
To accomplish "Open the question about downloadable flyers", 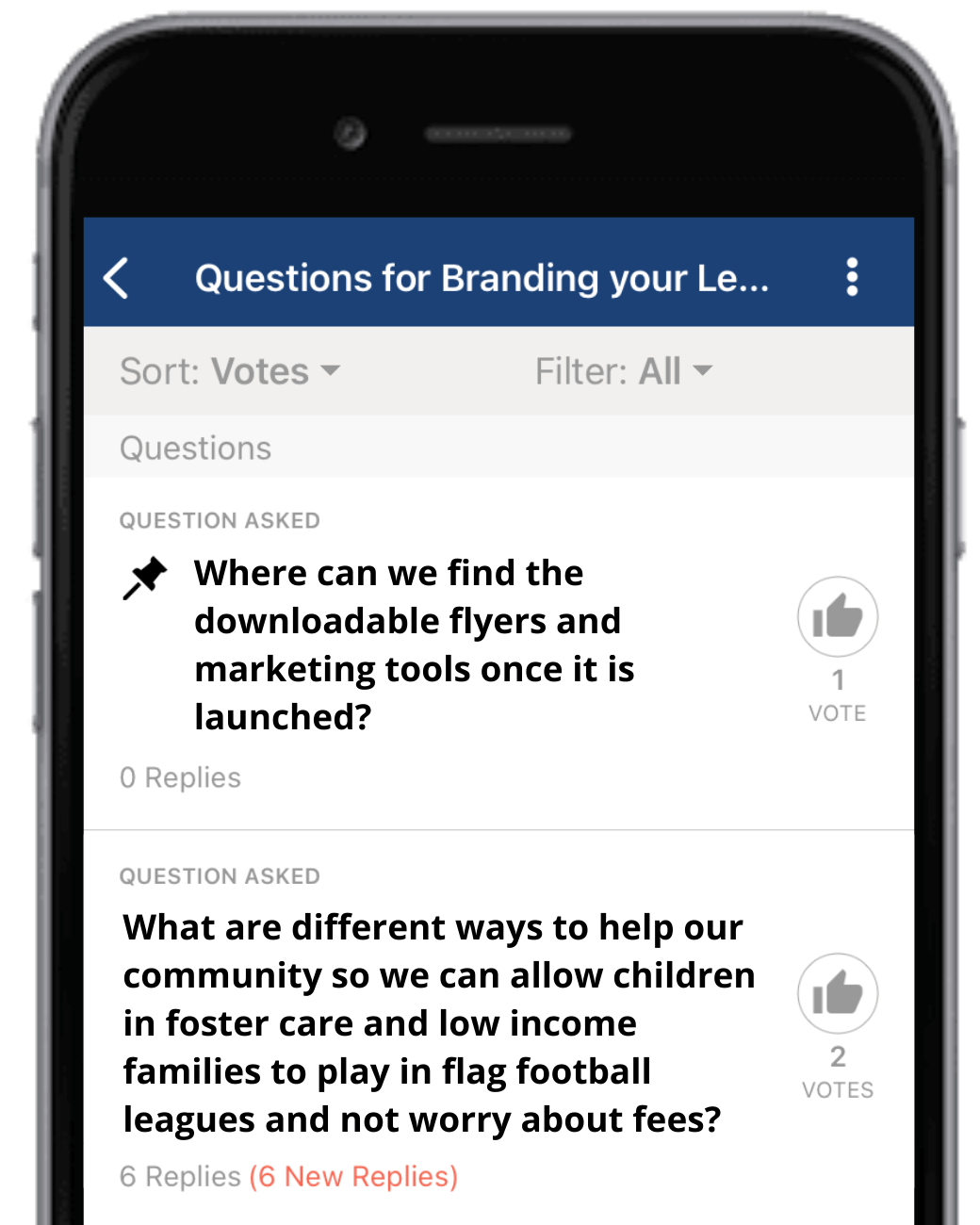I will tap(415, 645).
